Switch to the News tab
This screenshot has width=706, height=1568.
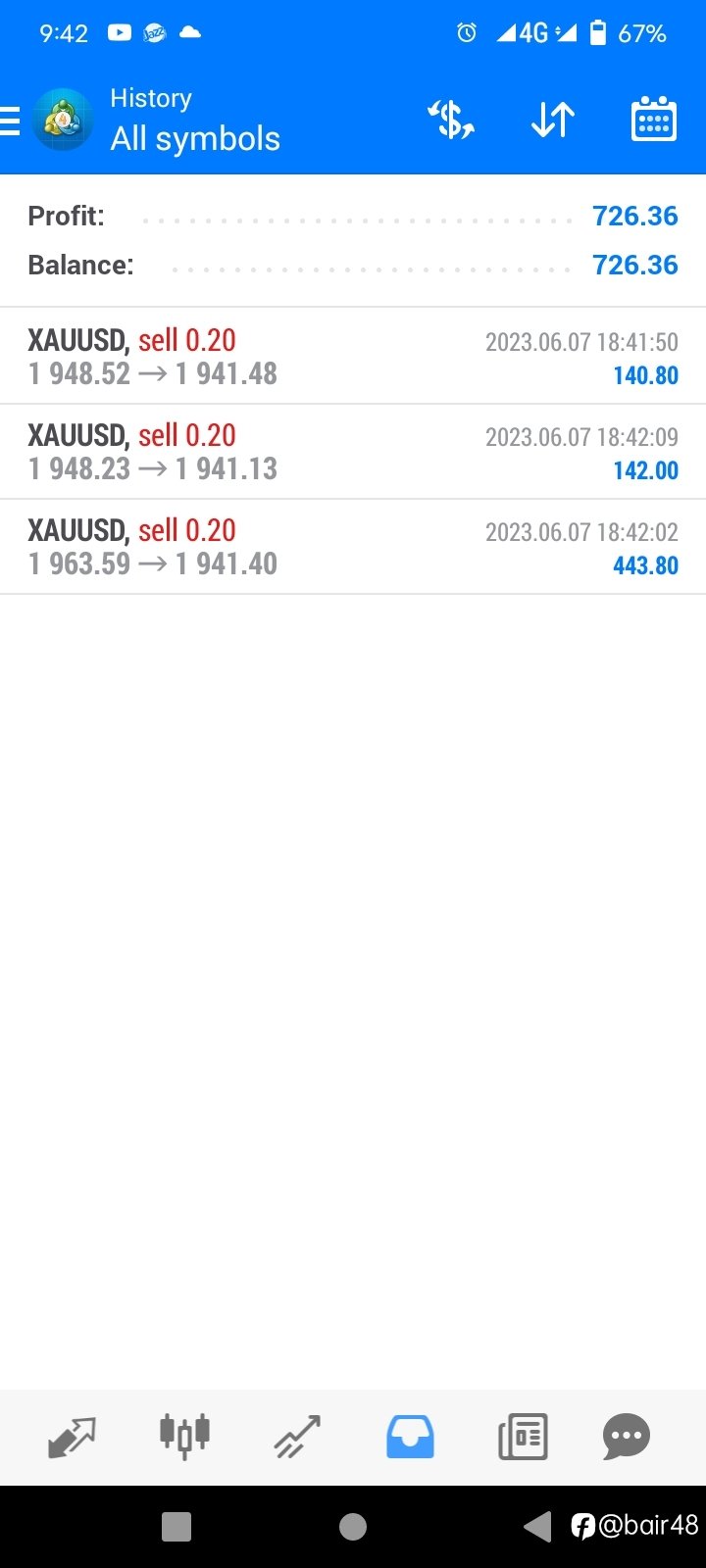coord(523,1438)
